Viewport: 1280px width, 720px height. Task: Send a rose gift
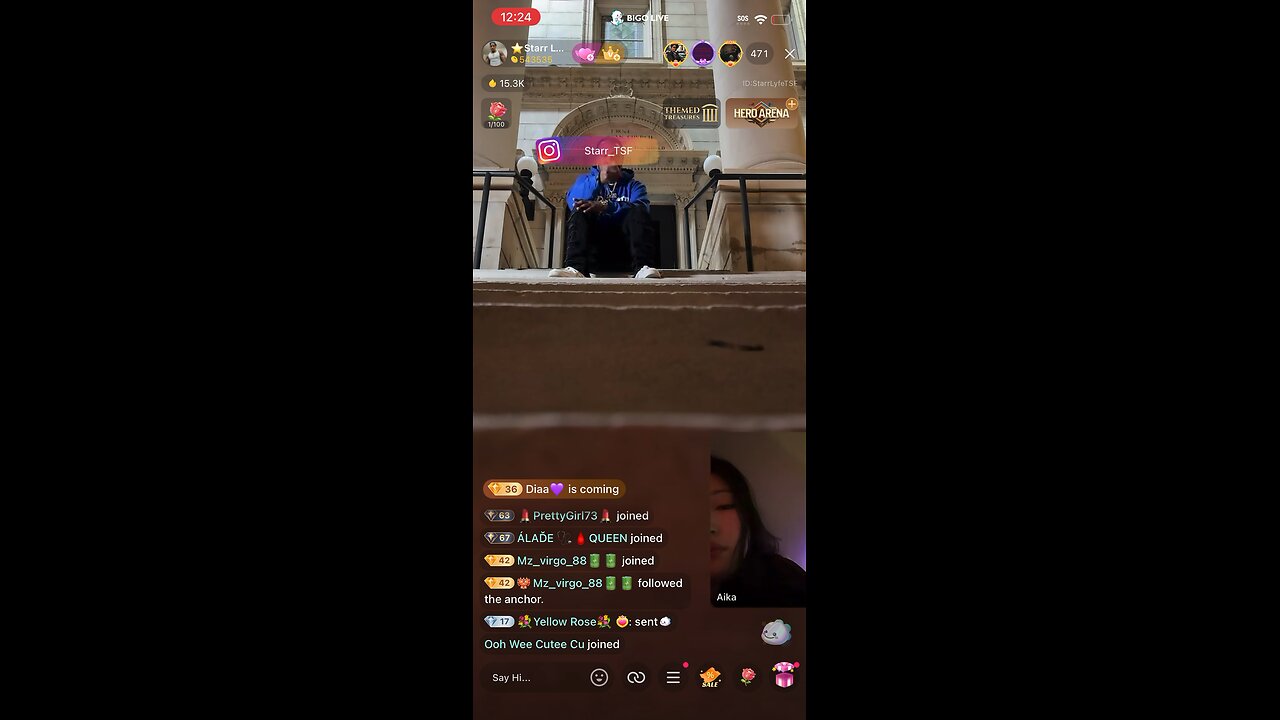pyautogui.click(x=747, y=678)
